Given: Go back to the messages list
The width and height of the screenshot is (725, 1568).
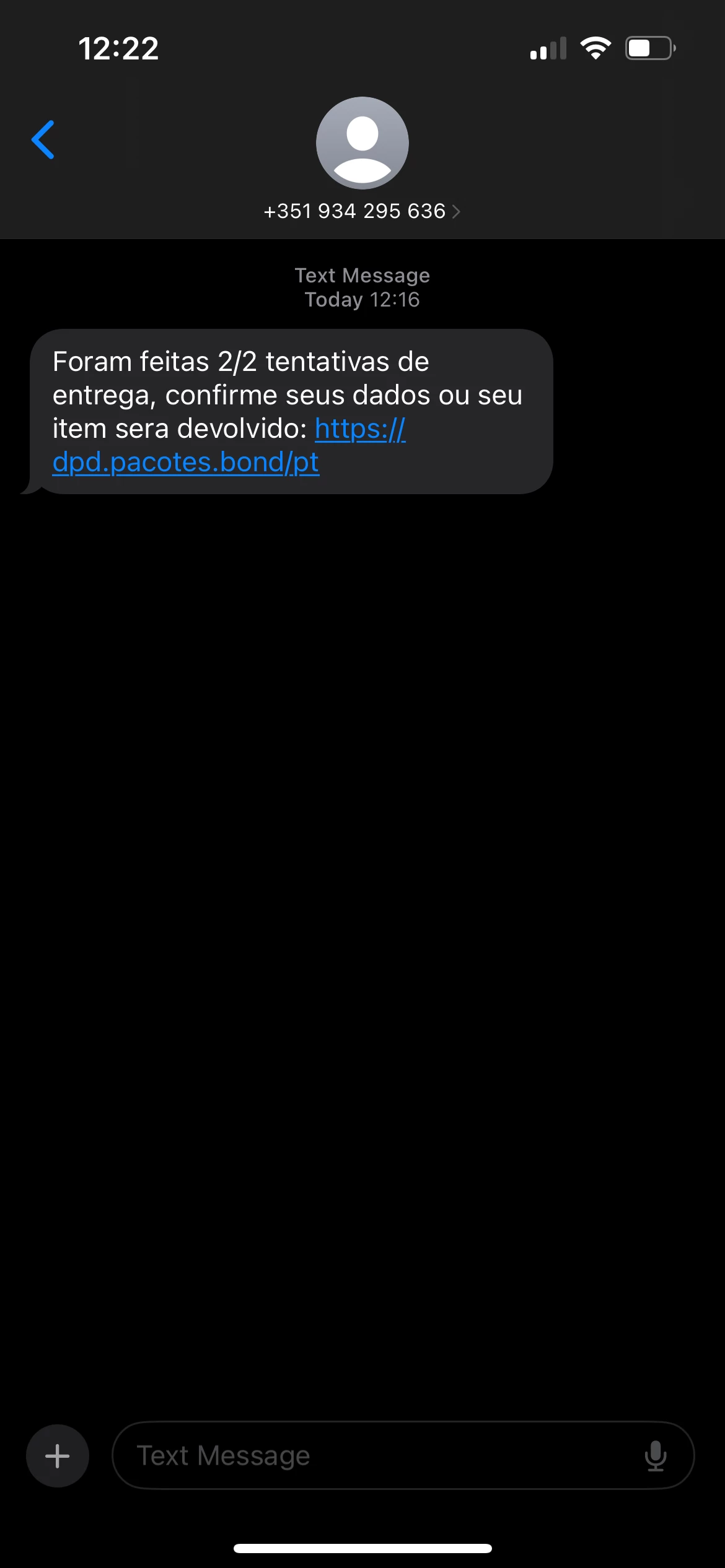Looking at the screenshot, I should 43,140.
